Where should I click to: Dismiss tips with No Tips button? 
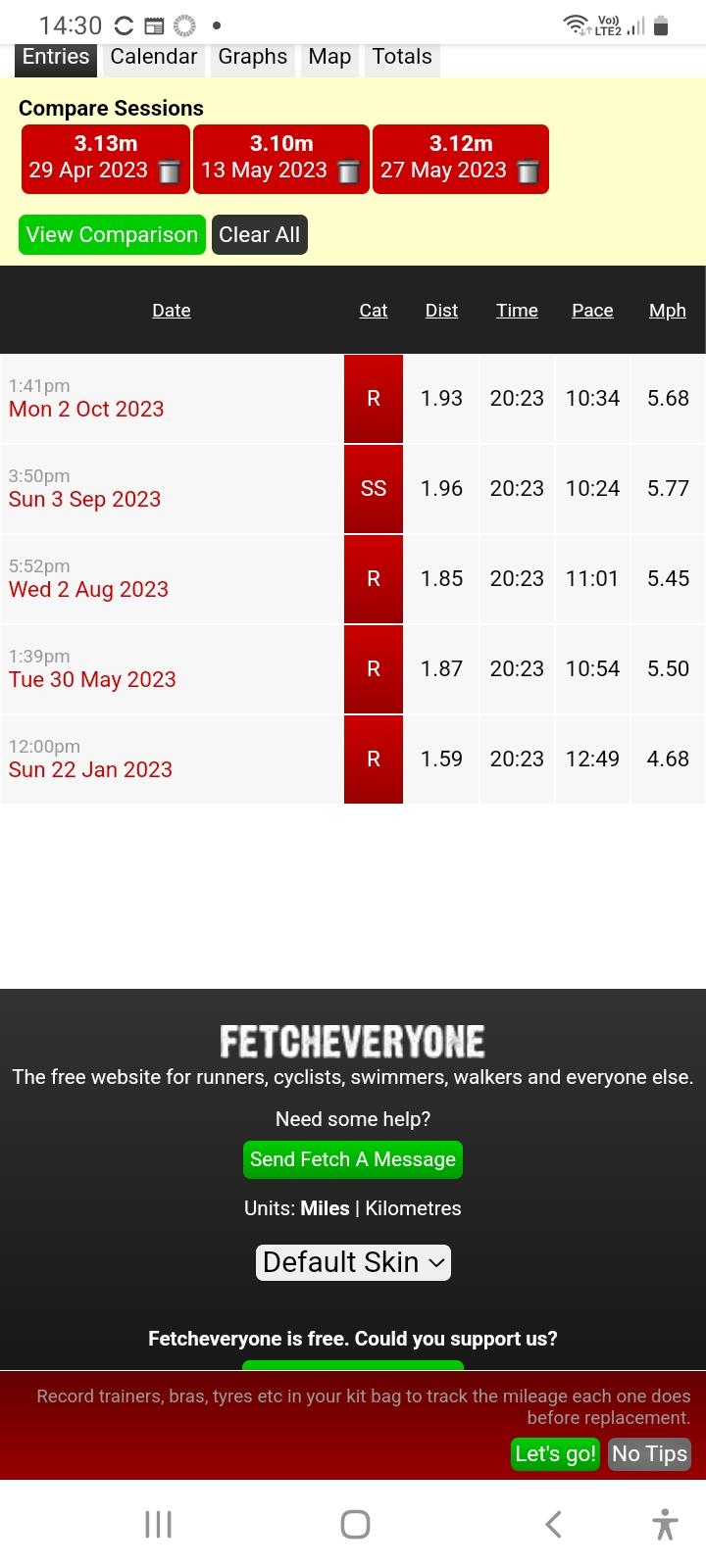[649, 1453]
